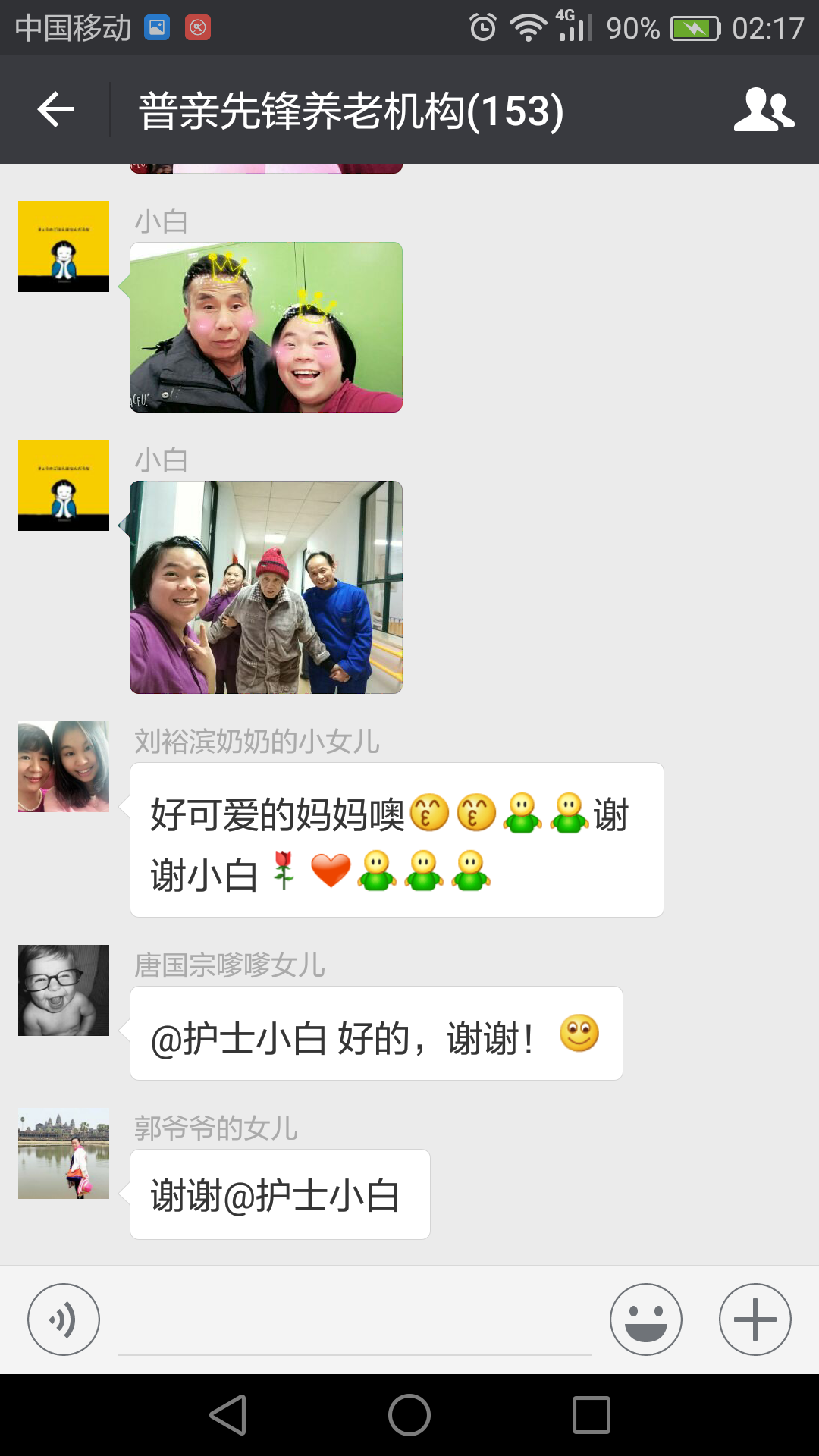This screenshot has width=819, height=1456.
Task: Tap the message text input field
Action: coord(355,1323)
